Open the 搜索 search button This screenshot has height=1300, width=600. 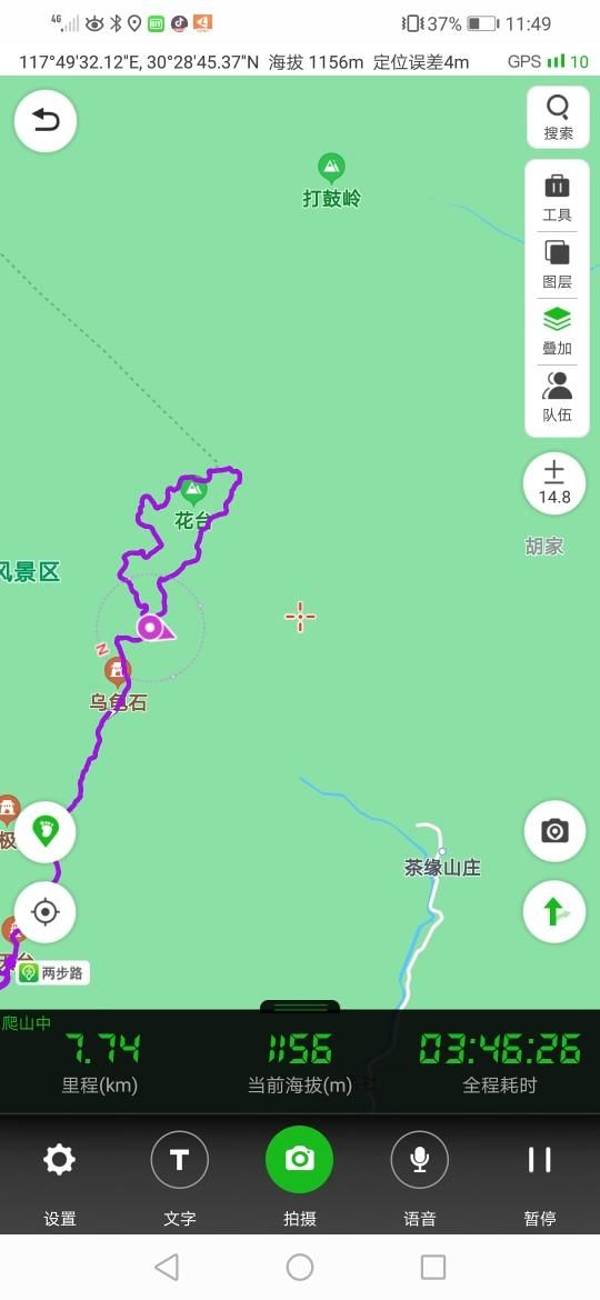click(558, 116)
